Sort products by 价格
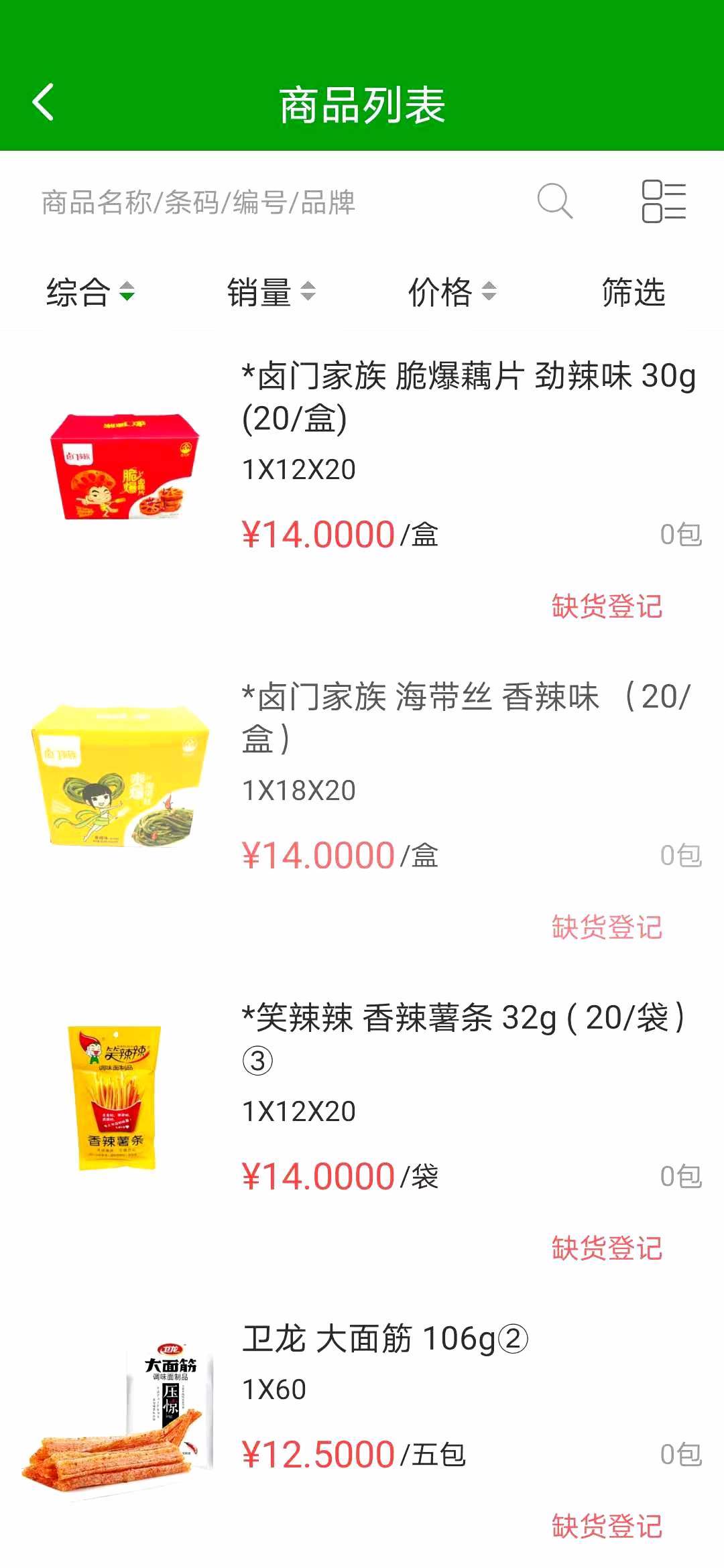724x1568 pixels. click(452, 292)
